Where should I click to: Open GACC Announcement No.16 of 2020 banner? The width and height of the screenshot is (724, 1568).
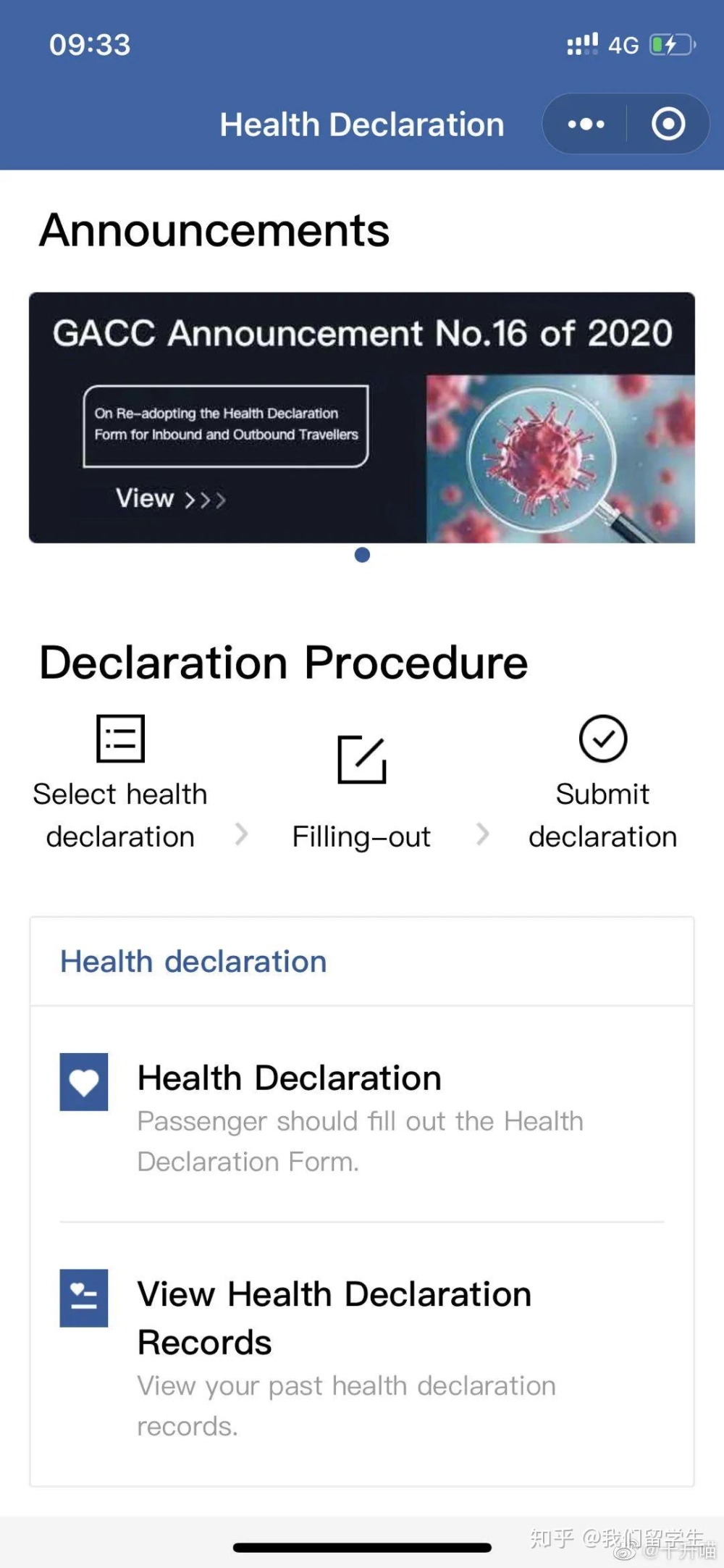[362, 417]
